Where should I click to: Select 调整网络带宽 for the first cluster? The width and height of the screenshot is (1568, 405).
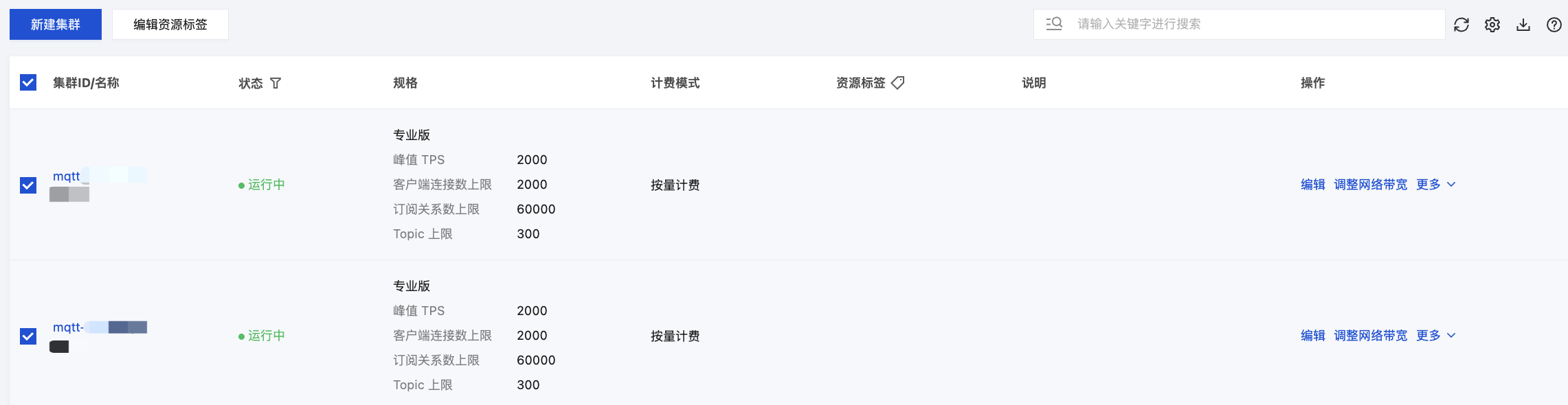pos(1370,185)
